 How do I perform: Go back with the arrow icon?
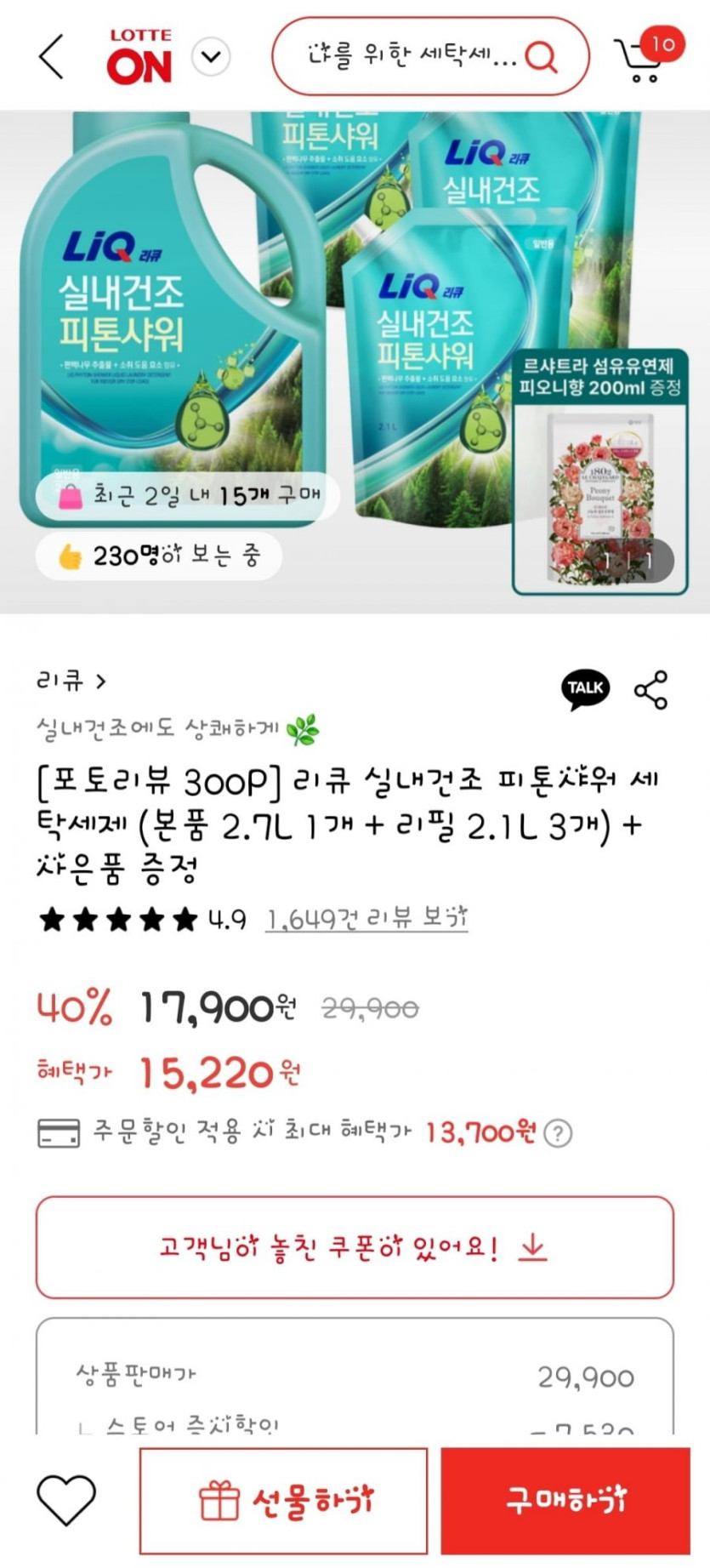(51, 57)
